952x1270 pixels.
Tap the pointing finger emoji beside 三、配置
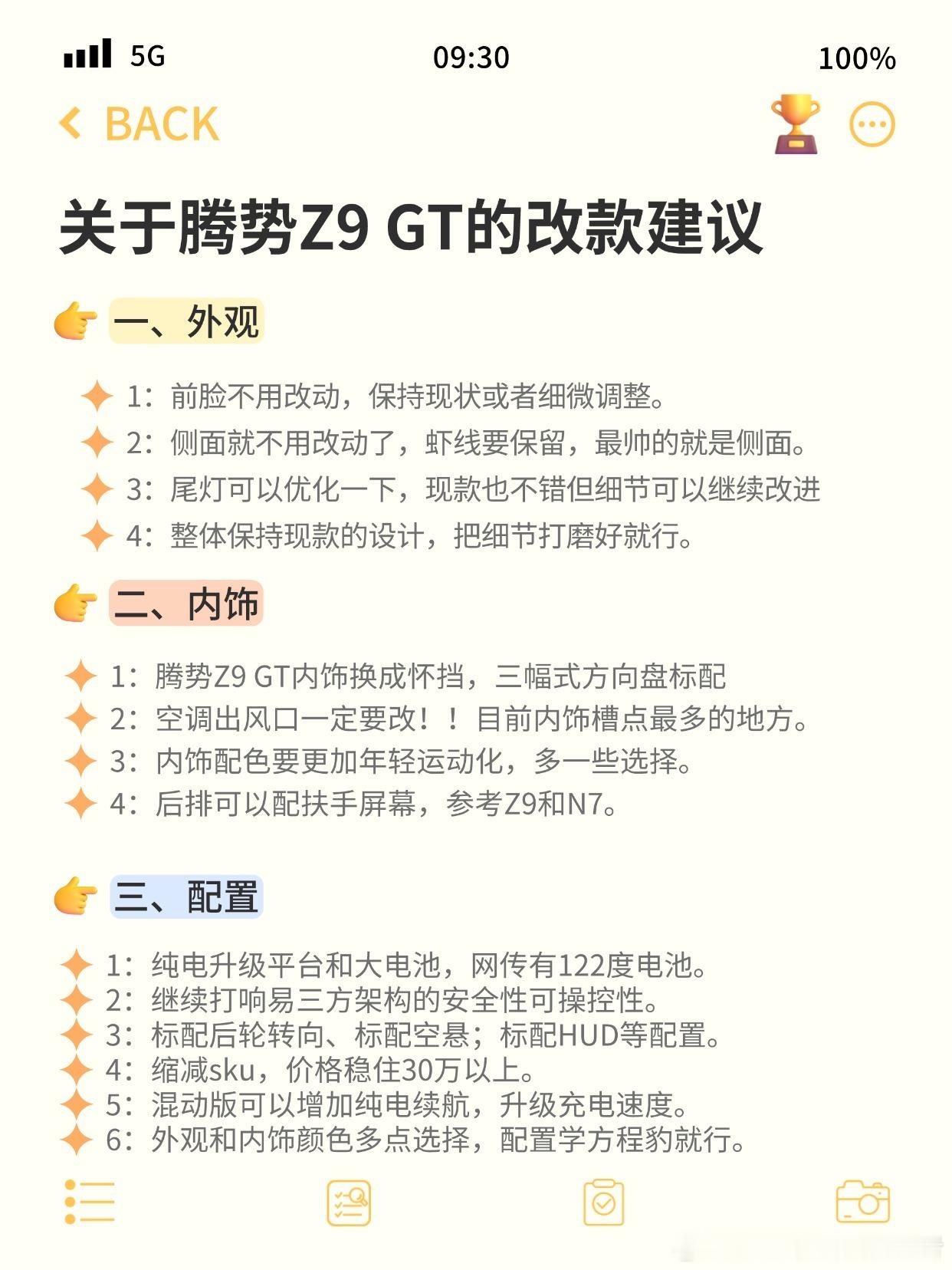pos(74,897)
